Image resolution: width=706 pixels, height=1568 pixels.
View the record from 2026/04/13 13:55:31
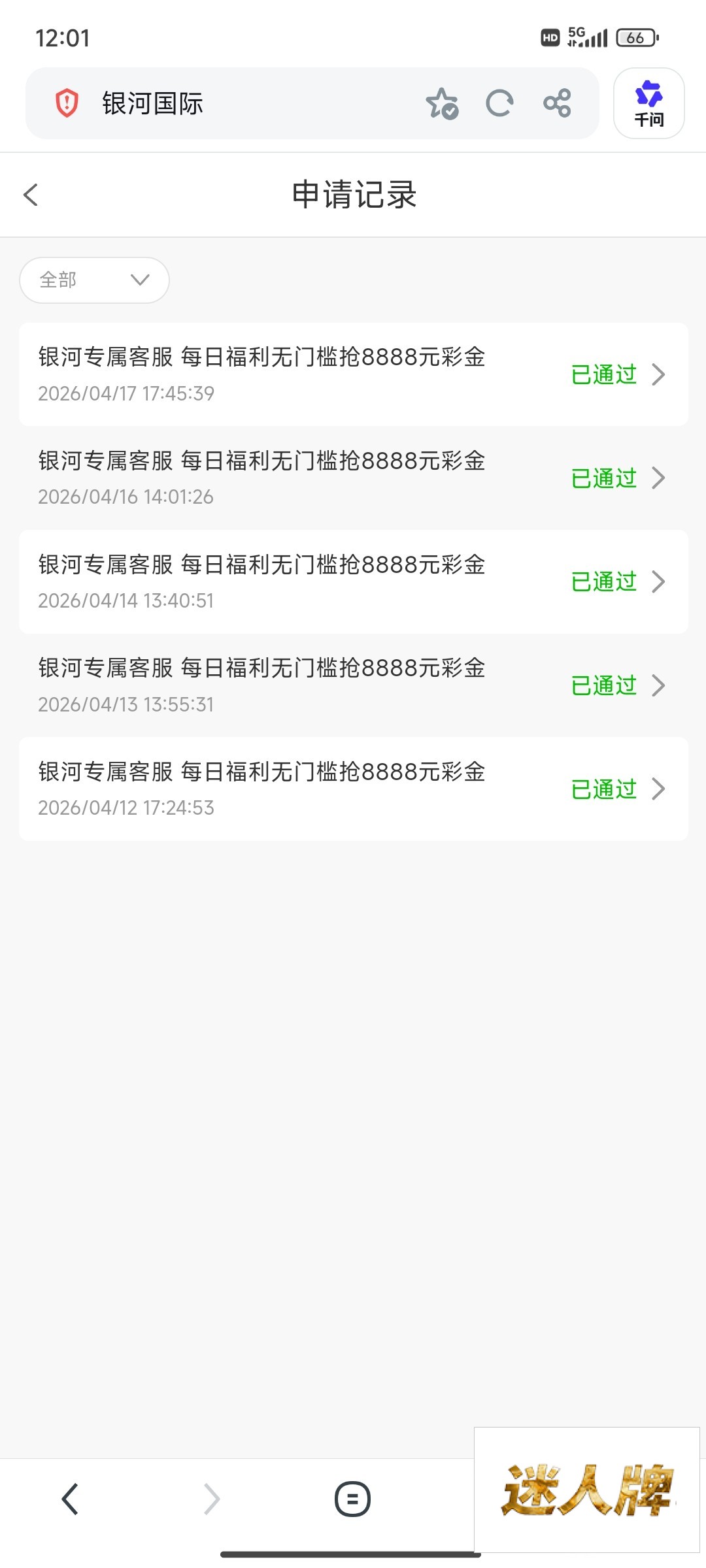[x=353, y=685]
